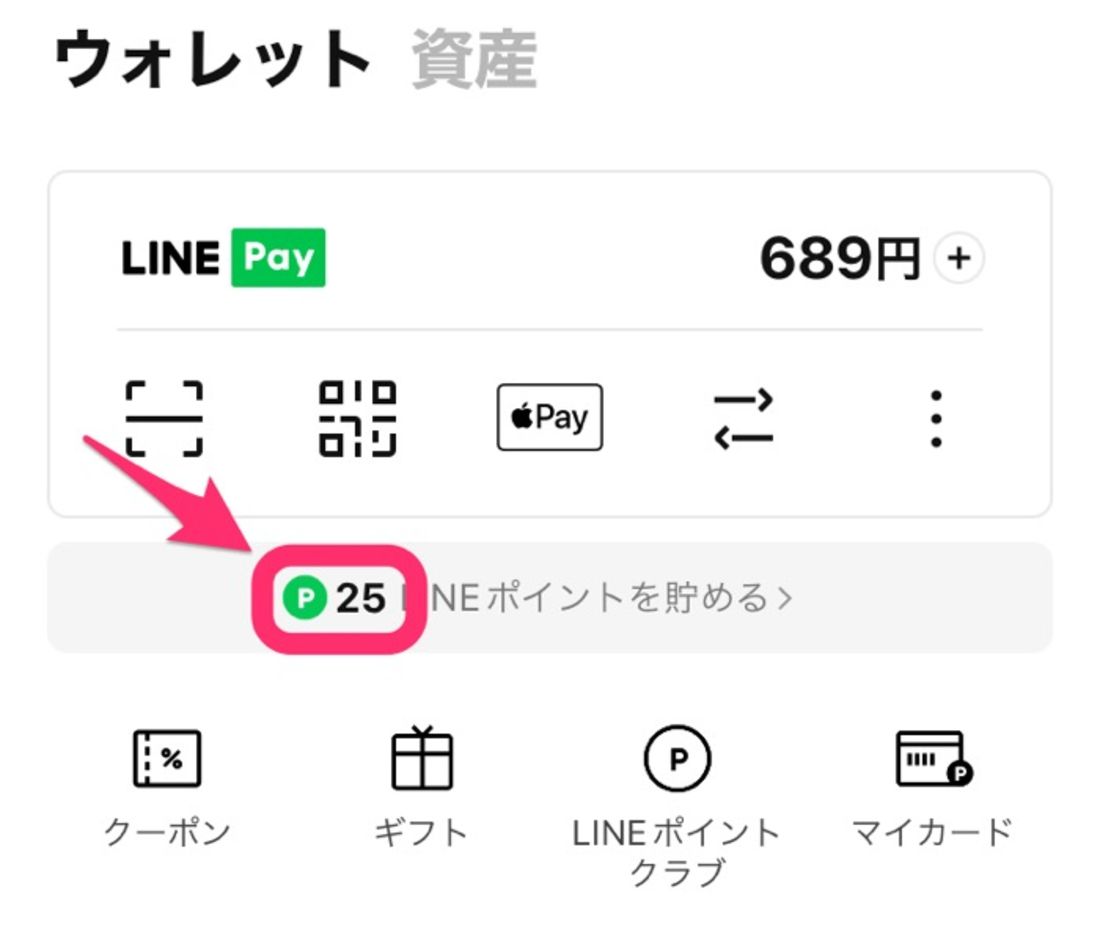Show my QR payment code

pos(357,418)
